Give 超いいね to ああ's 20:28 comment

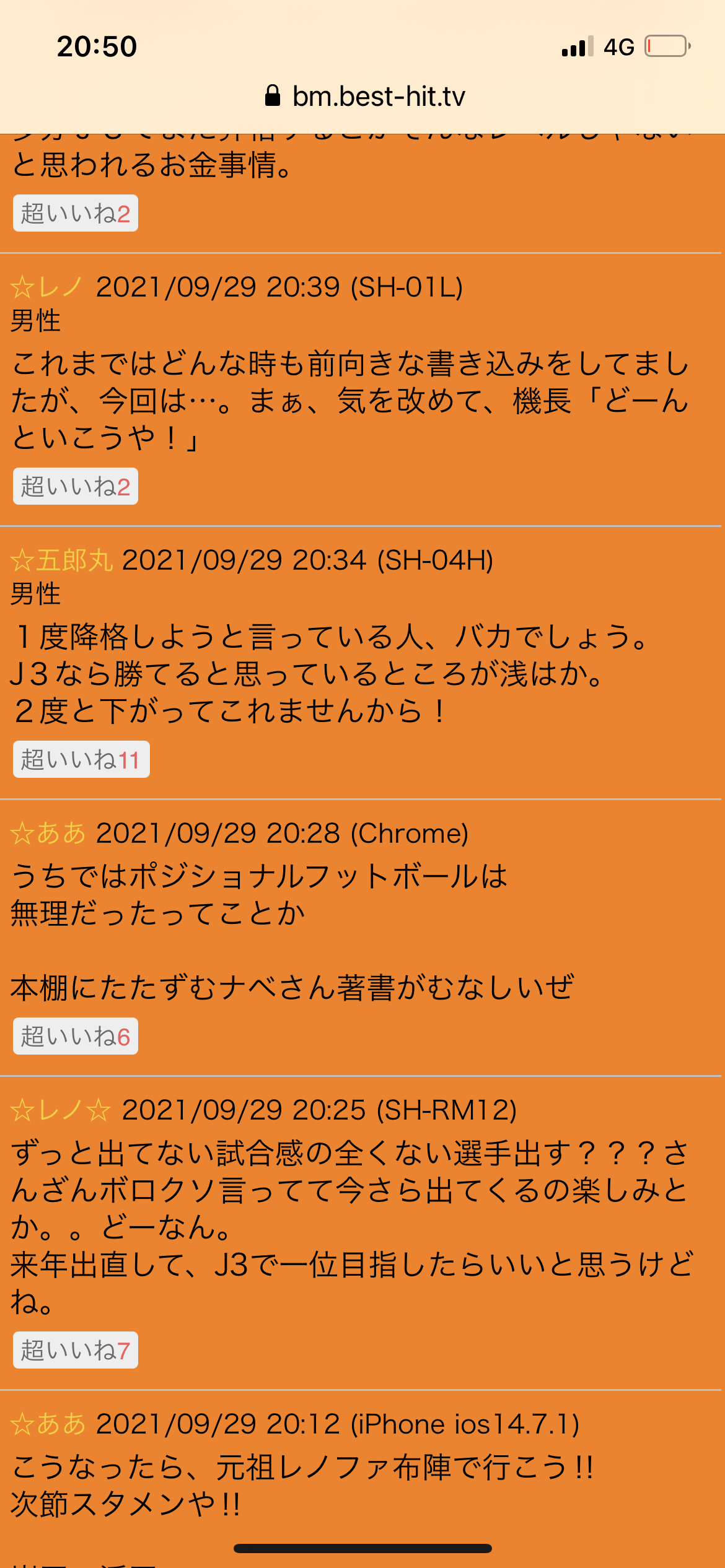pos(76,1037)
